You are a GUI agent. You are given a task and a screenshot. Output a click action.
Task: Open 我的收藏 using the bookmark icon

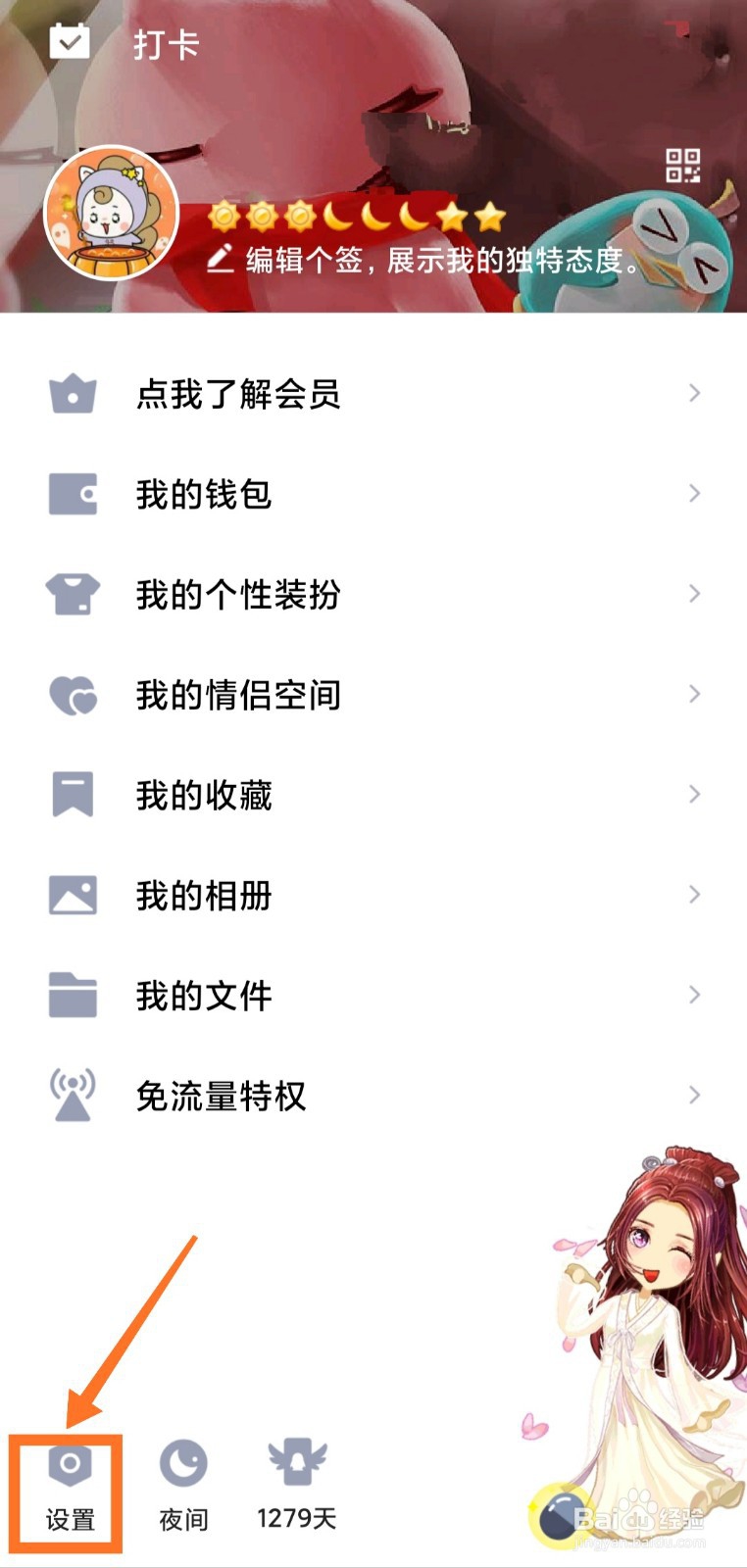click(73, 796)
